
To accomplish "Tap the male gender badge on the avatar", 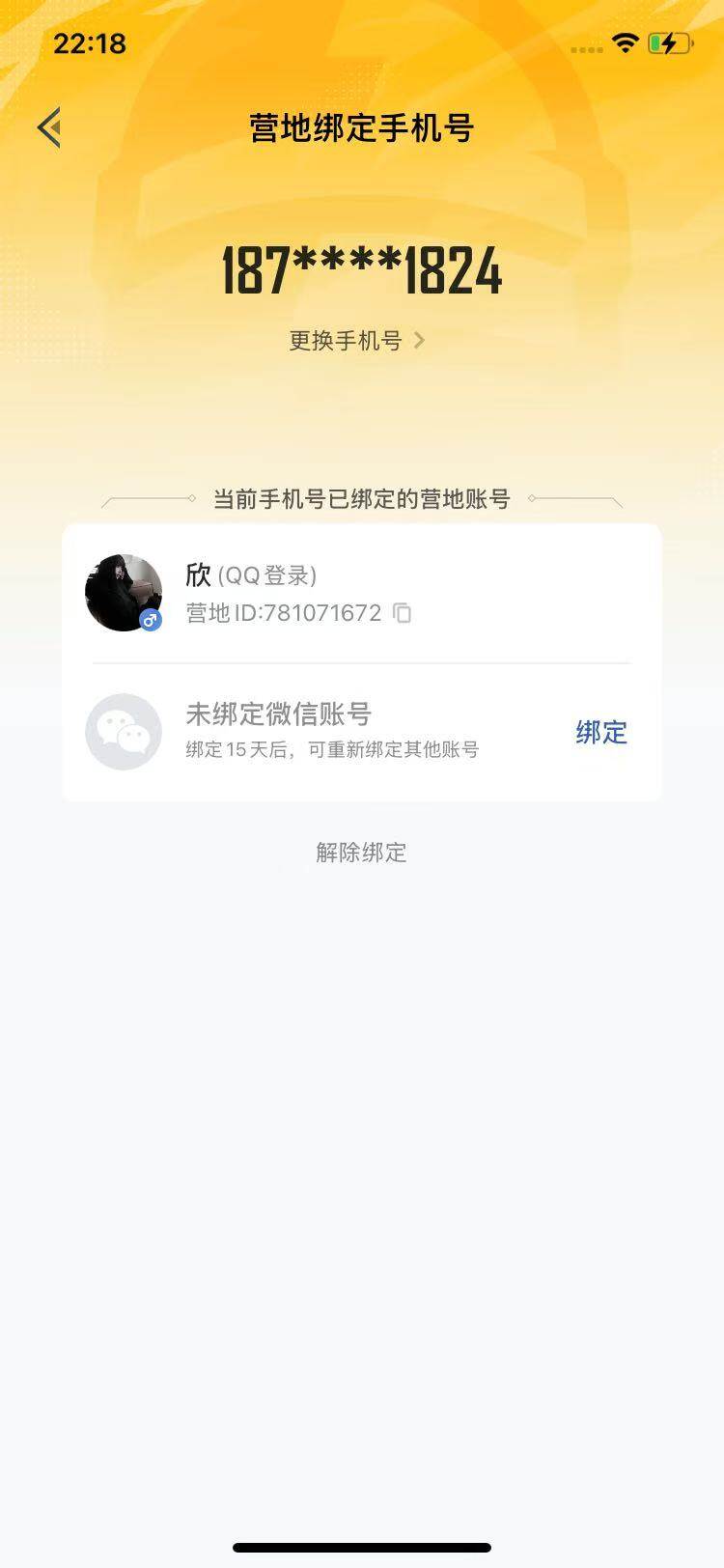I will click(x=151, y=621).
